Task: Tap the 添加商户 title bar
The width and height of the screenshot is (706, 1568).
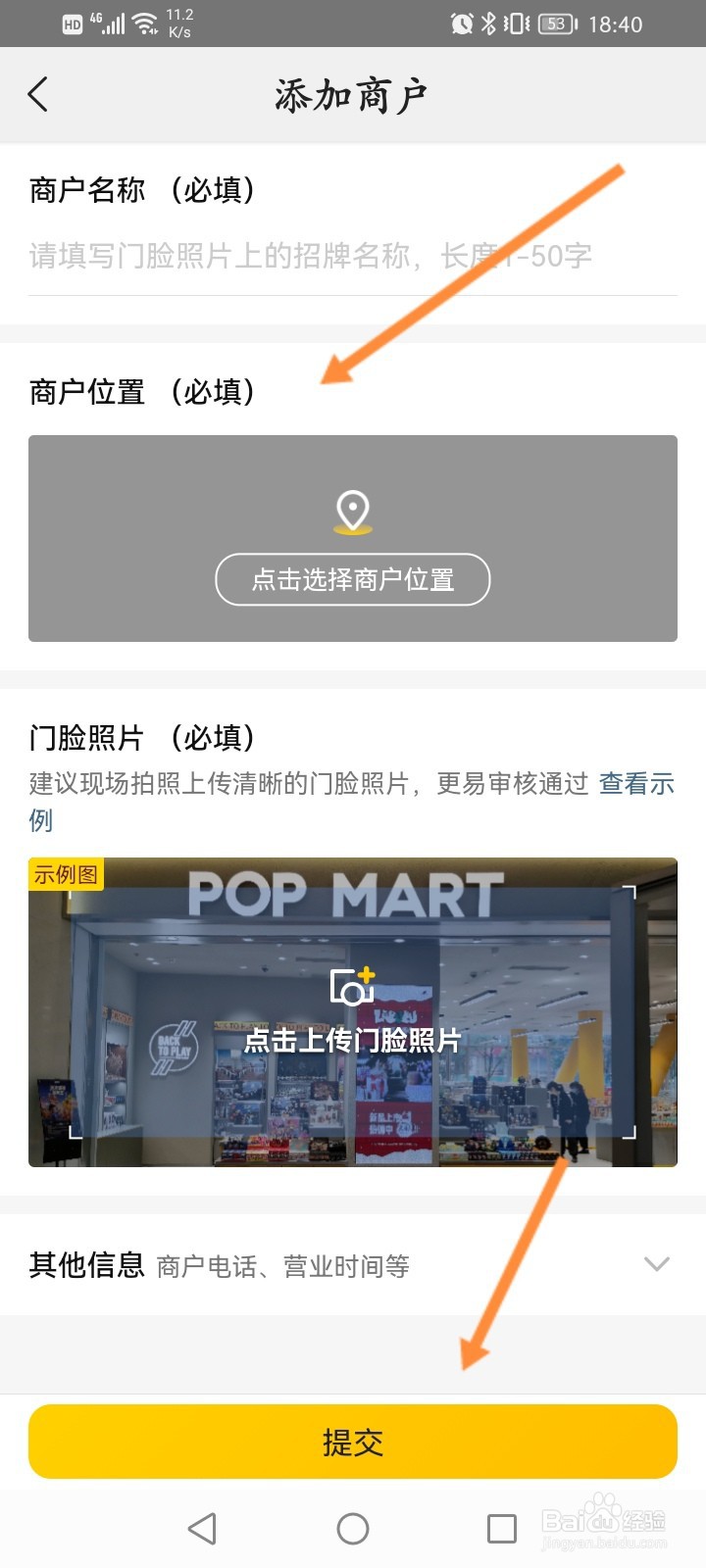Action: point(352,94)
